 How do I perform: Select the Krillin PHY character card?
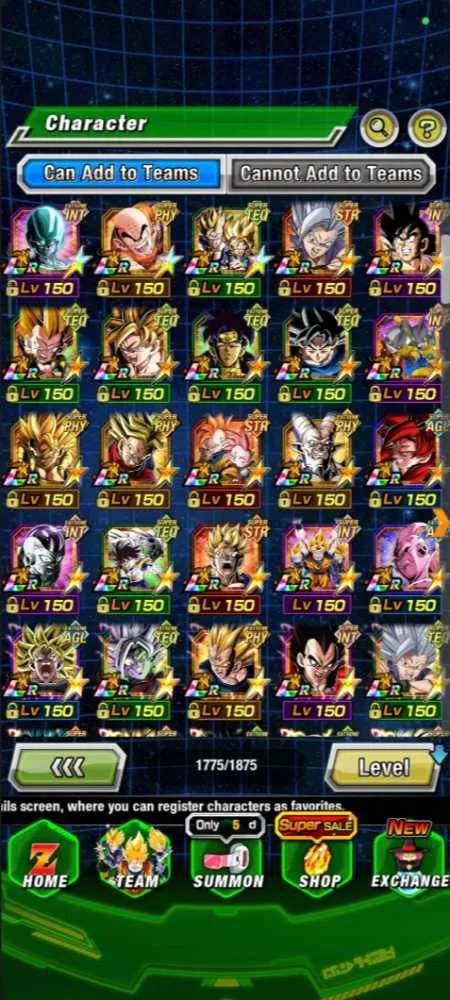click(x=134, y=250)
